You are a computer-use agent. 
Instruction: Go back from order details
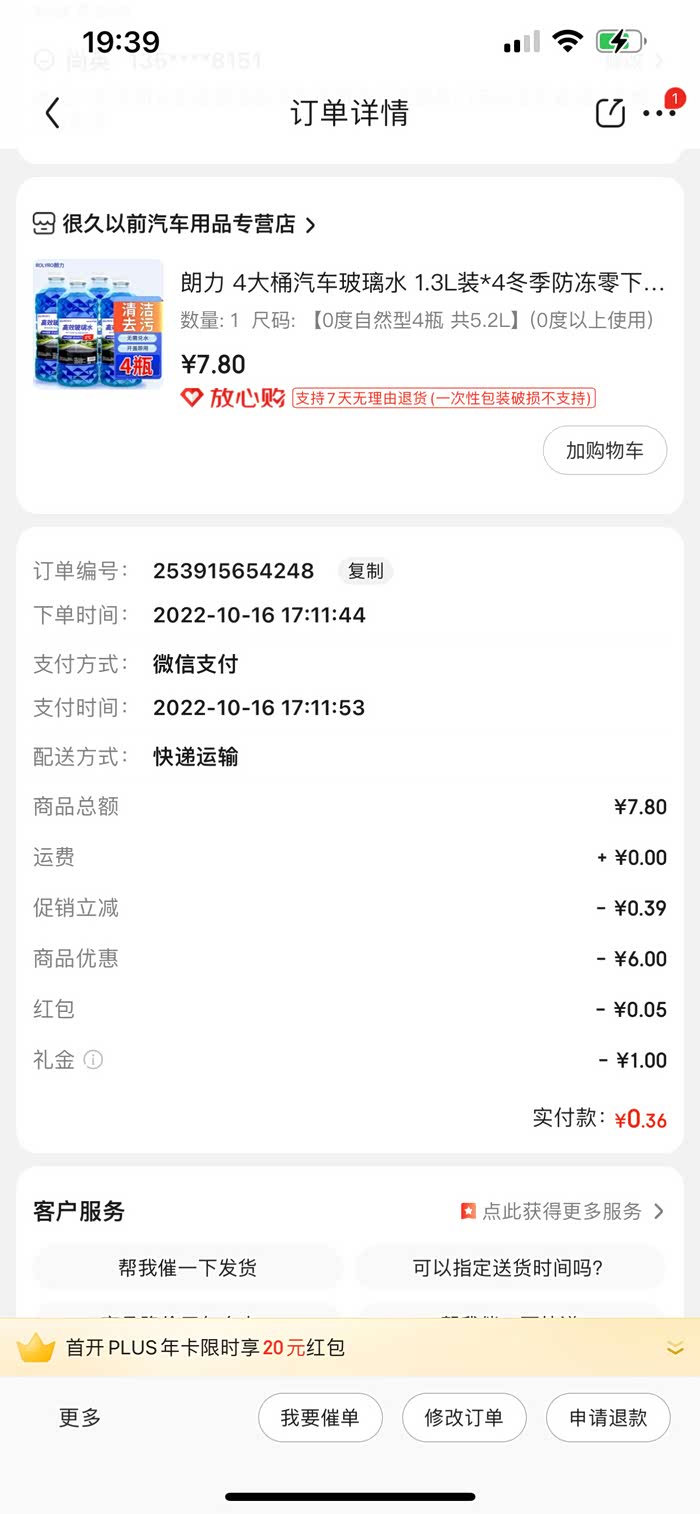[53, 113]
